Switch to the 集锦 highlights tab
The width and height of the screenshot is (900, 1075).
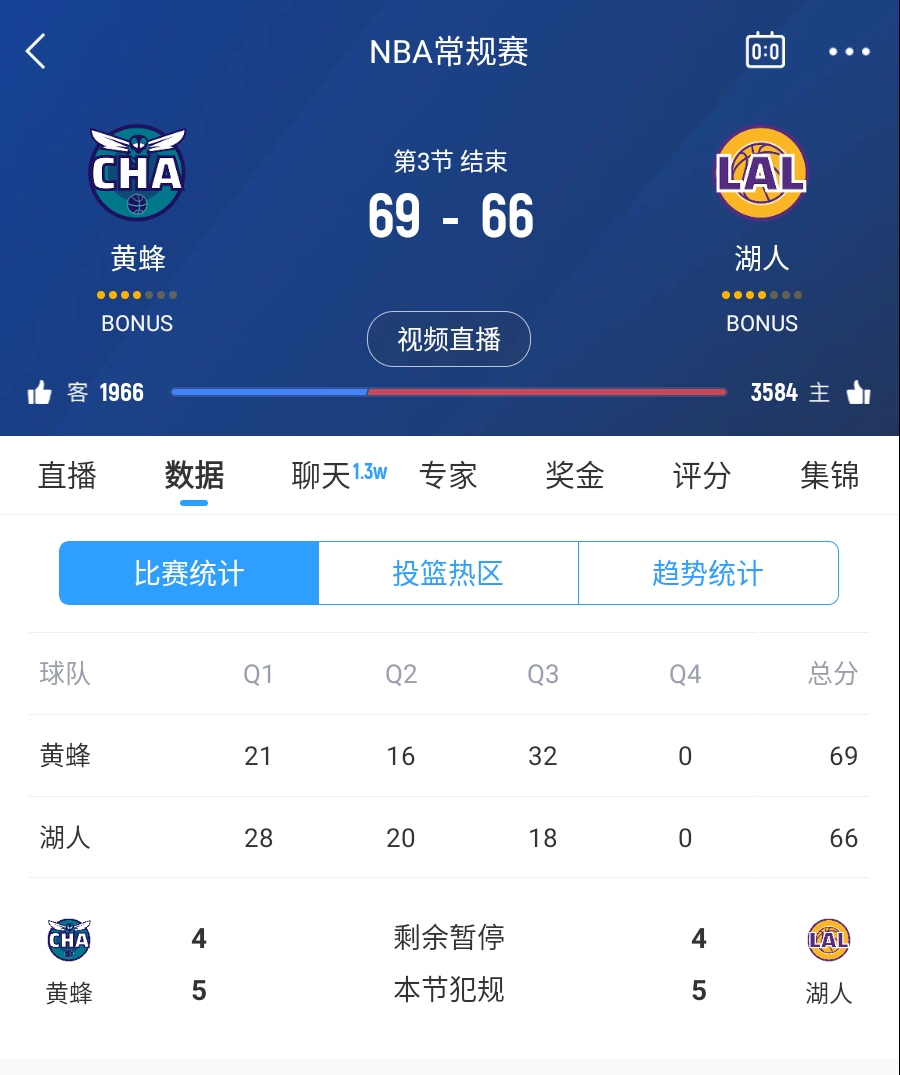coord(829,475)
